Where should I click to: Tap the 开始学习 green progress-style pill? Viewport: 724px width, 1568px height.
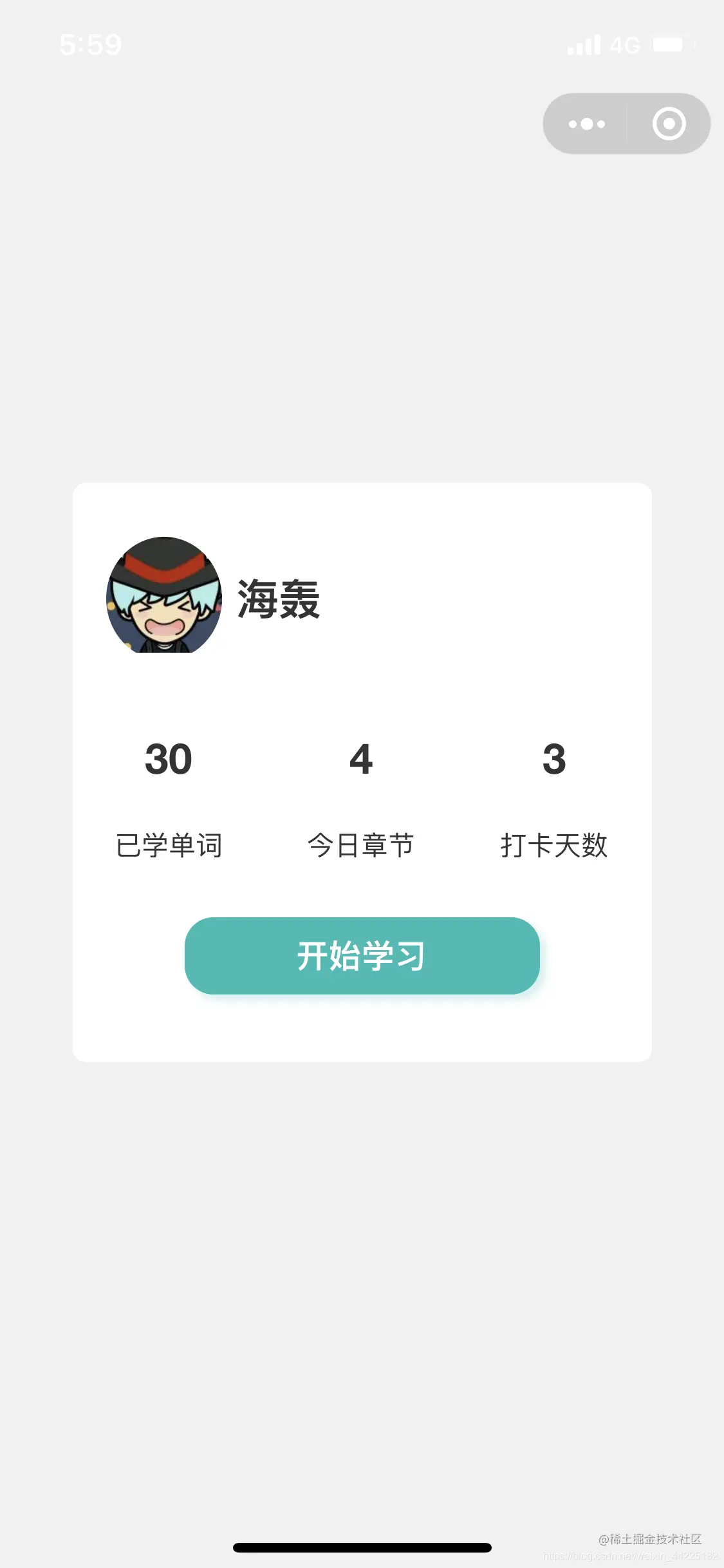click(362, 957)
